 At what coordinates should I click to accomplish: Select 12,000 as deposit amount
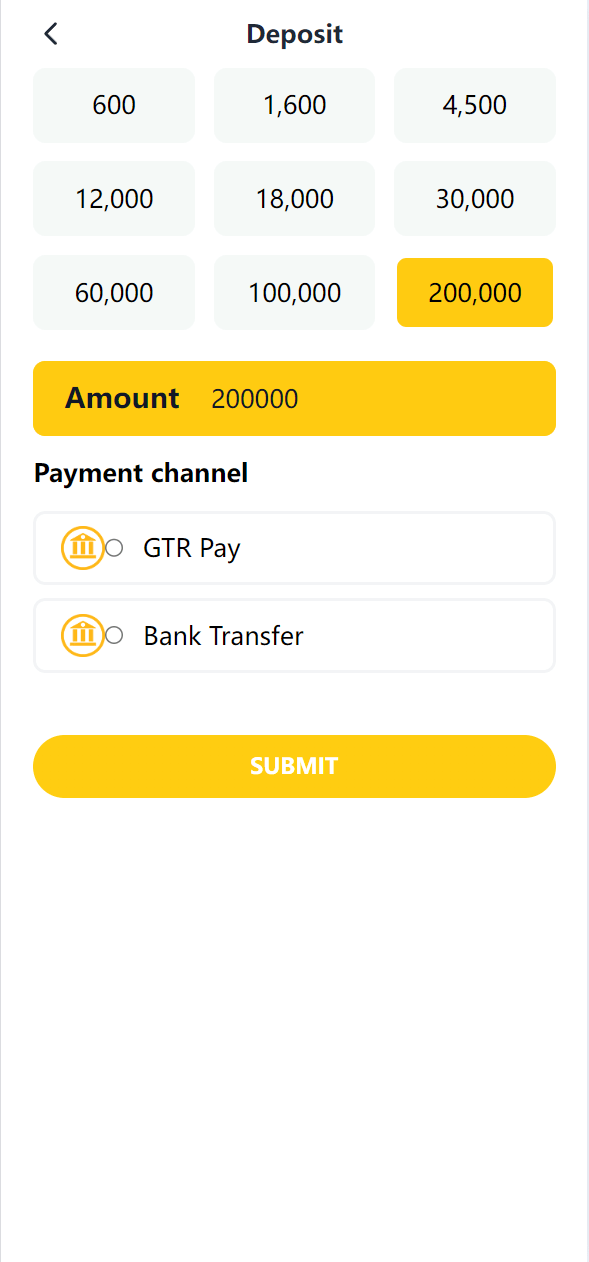tap(114, 198)
